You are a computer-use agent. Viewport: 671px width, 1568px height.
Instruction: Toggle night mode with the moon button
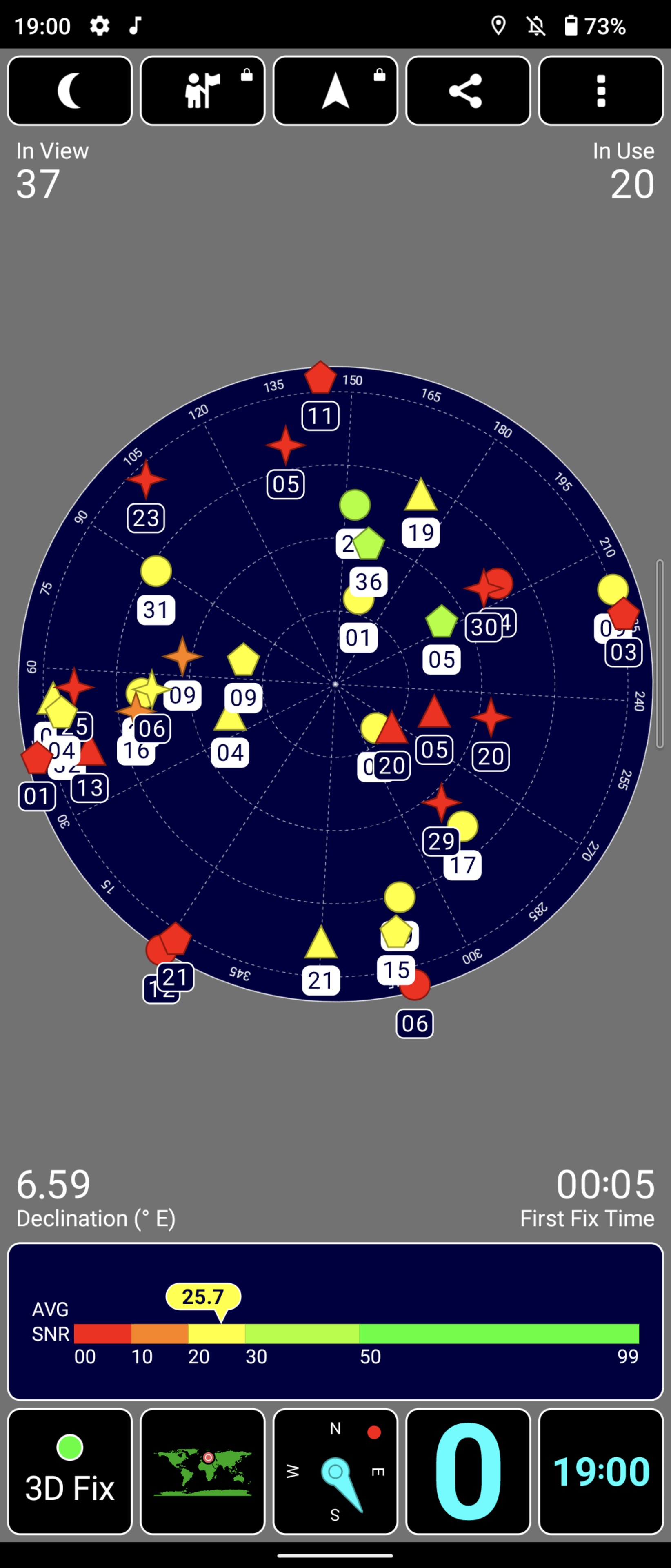click(69, 91)
